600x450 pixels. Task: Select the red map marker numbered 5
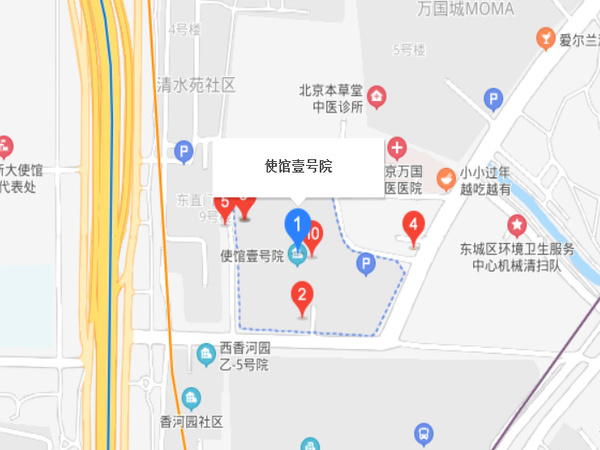(x=225, y=205)
